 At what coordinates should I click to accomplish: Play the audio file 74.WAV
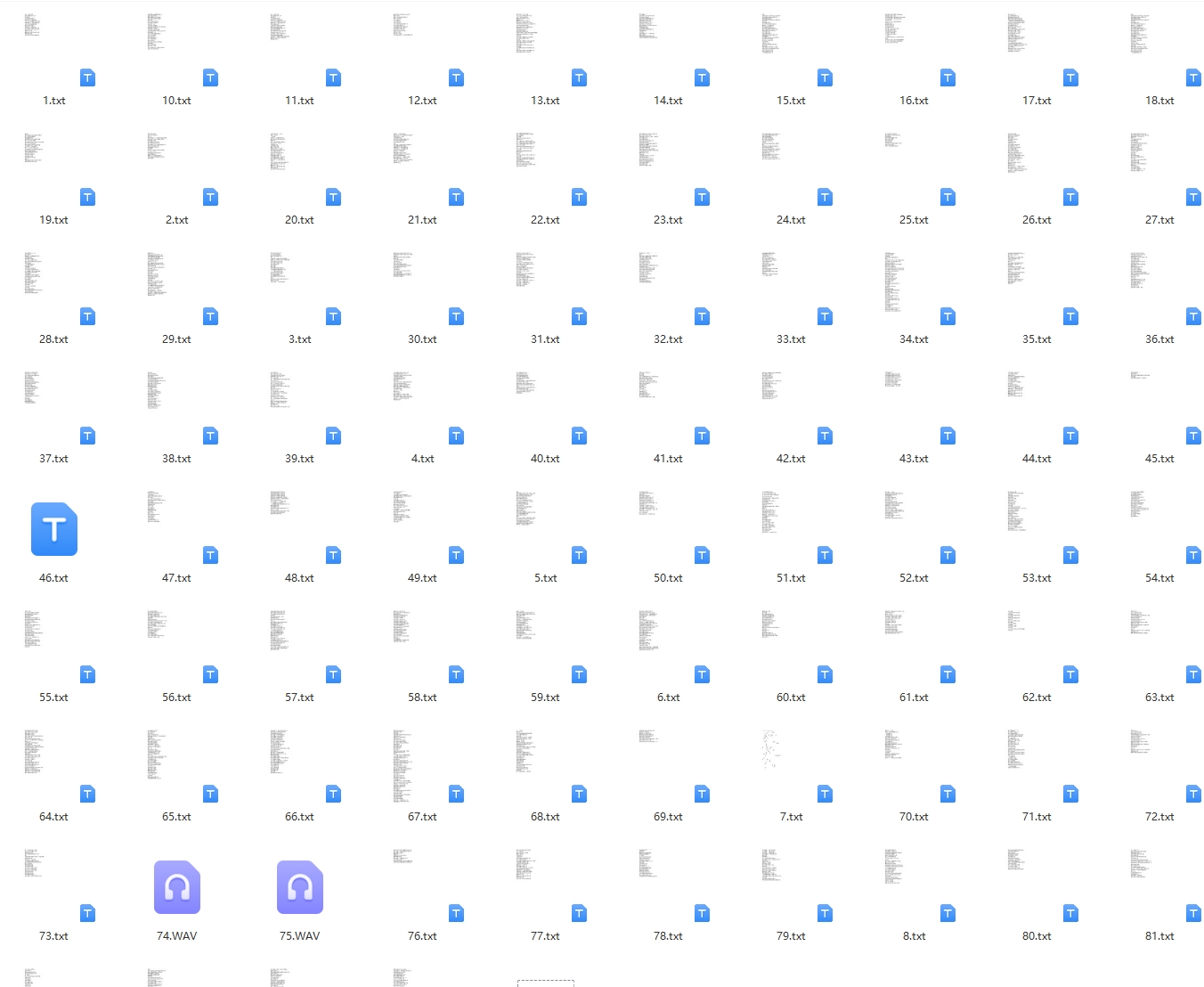tap(177, 887)
